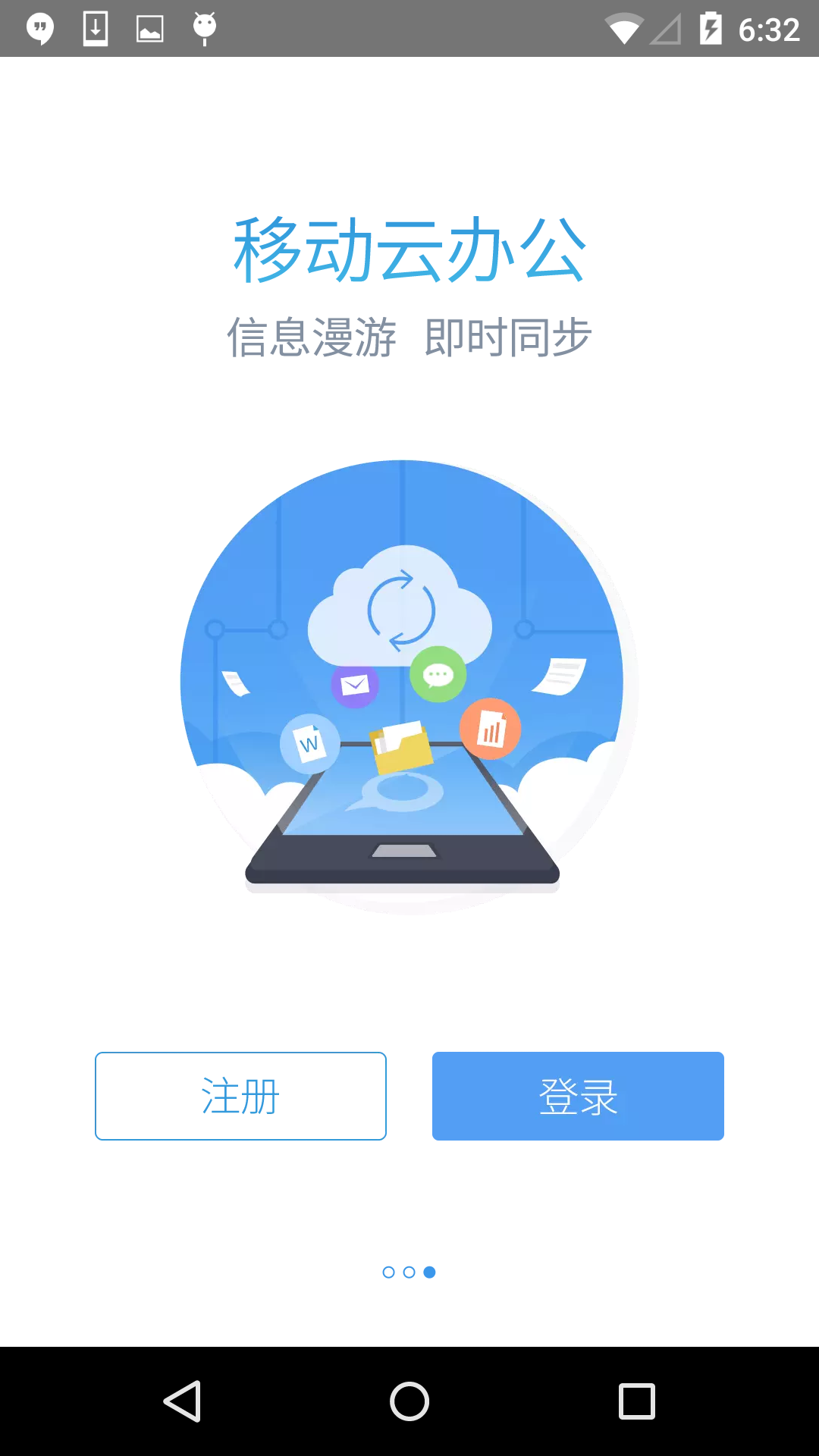Go back with the system back button
The width and height of the screenshot is (819, 1456).
point(183,1401)
